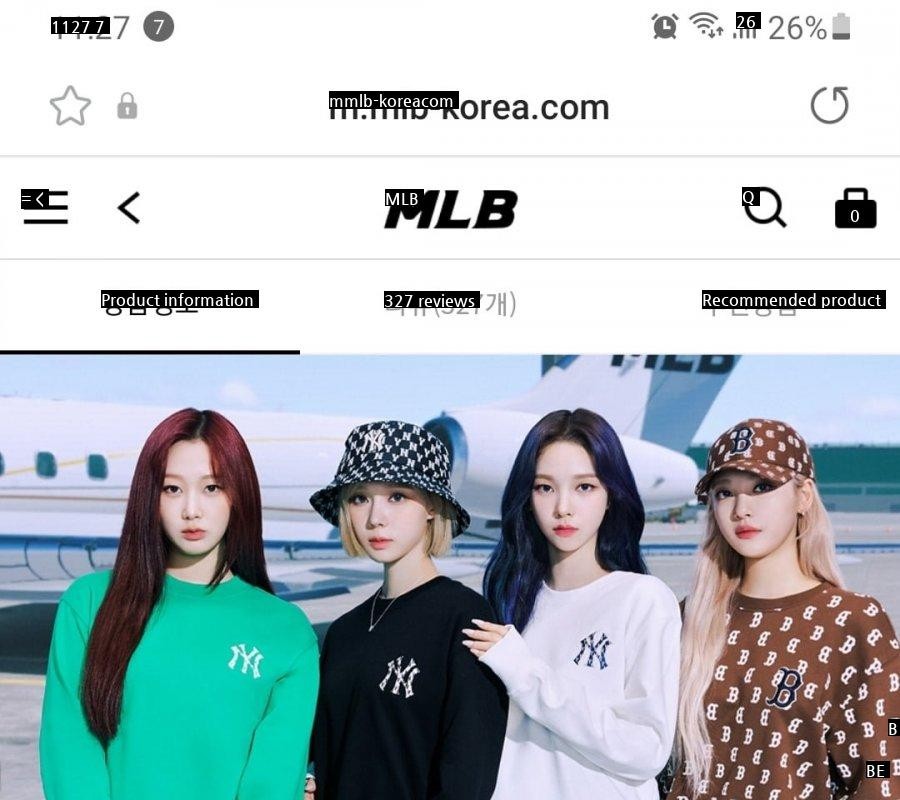Switch to the Product information tab
900x800 pixels.
coord(150,304)
